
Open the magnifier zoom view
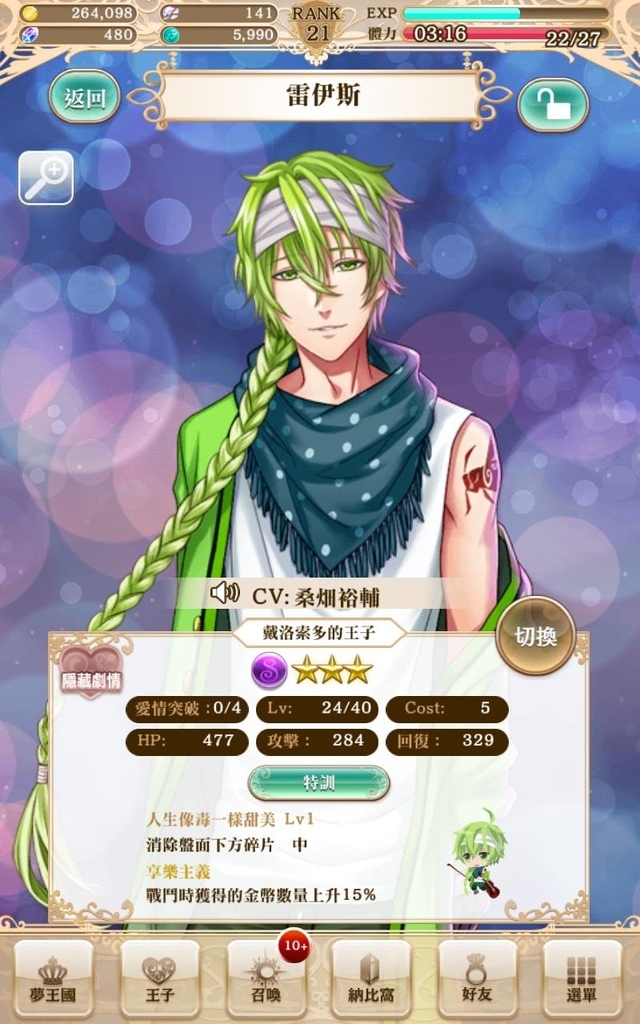pos(46,178)
